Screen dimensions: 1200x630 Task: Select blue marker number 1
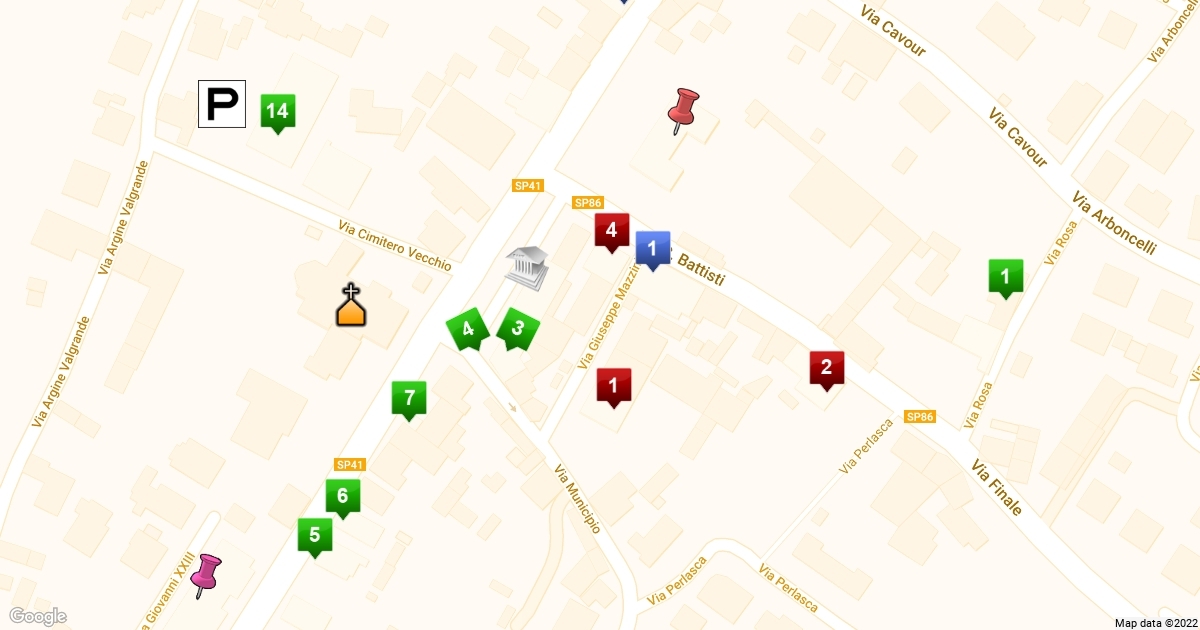point(652,248)
